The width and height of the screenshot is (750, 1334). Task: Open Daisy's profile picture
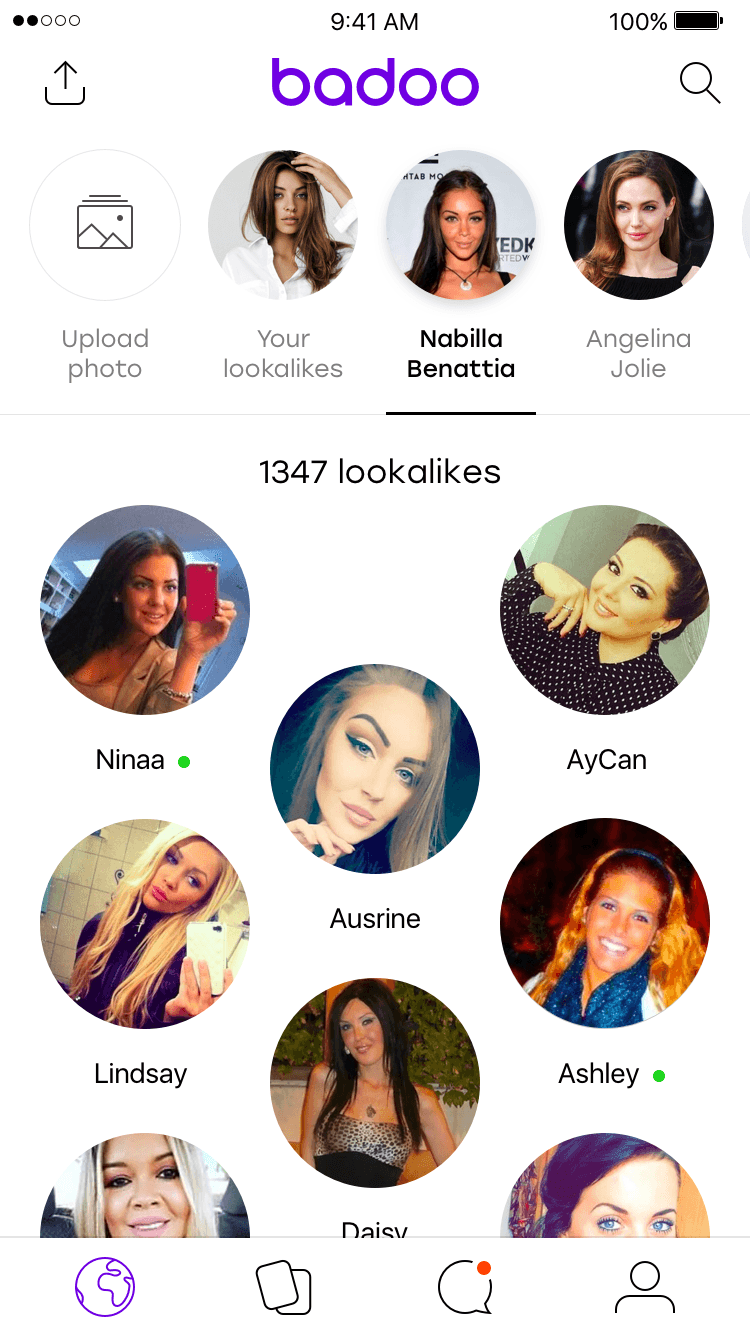pos(375,1083)
